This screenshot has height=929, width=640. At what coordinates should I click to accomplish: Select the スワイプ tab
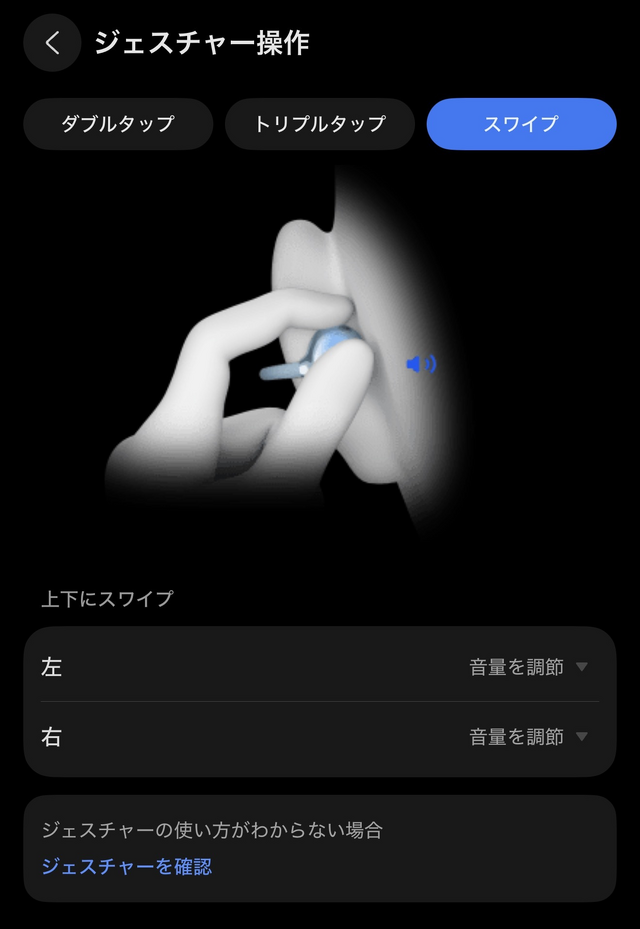[521, 124]
